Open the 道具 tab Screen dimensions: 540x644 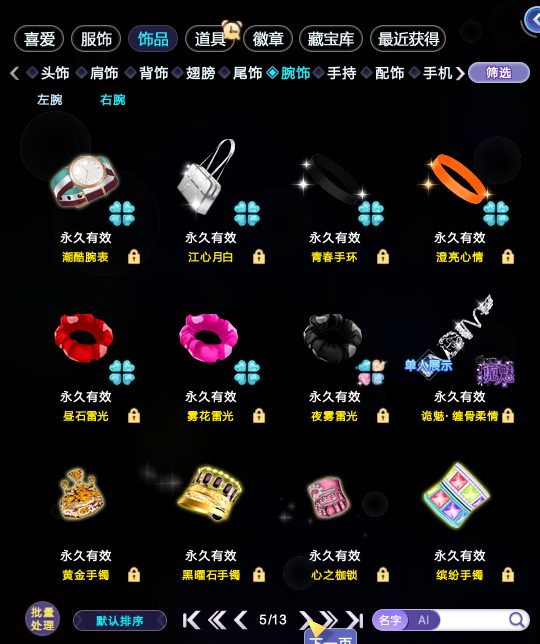tap(210, 39)
